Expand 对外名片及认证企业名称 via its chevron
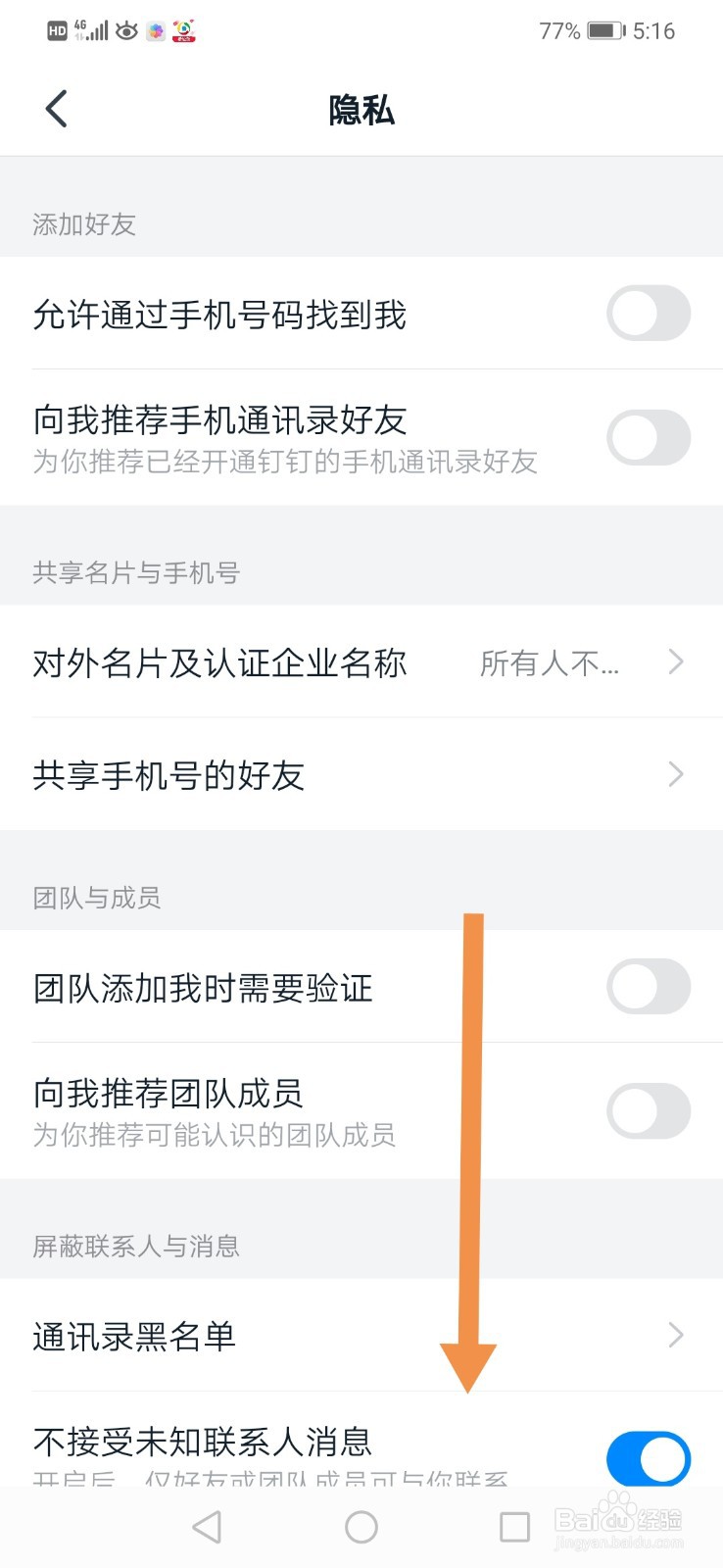 pyautogui.click(x=674, y=662)
